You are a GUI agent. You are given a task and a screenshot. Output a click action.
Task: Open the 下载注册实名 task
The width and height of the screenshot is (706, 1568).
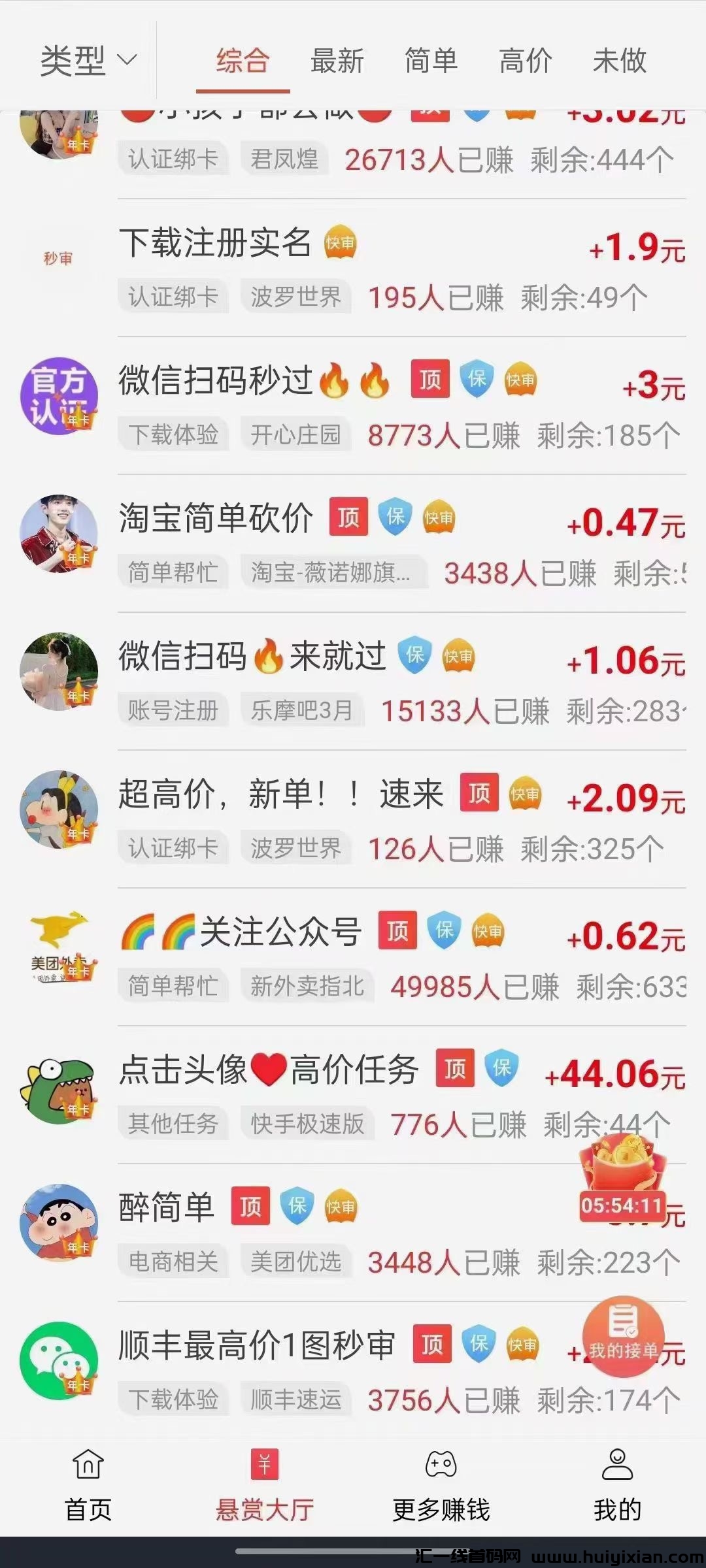click(x=216, y=243)
